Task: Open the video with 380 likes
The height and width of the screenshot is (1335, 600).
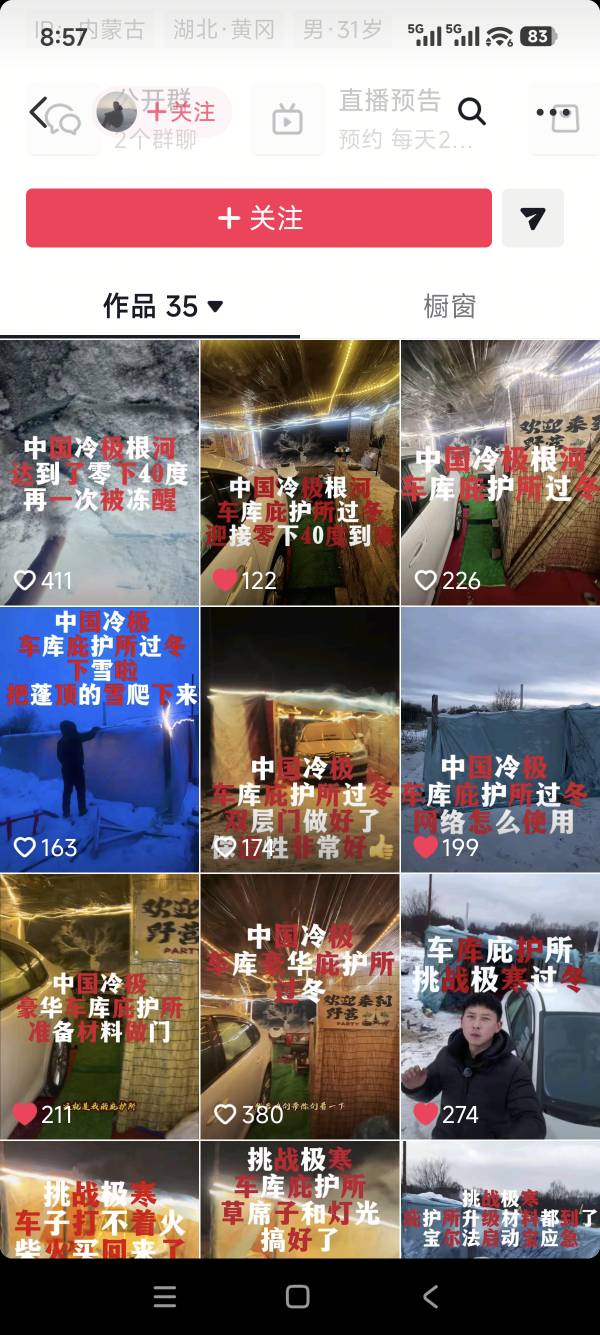Action: pyautogui.click(x=299, y=1006)
